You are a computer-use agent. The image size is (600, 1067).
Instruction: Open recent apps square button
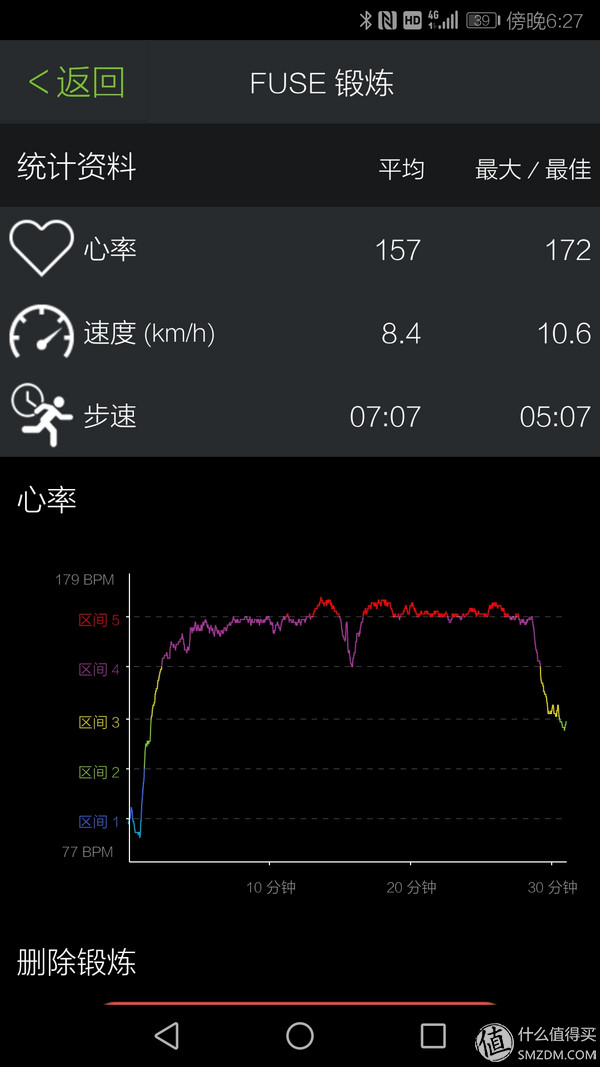[x=433, y=1036]
